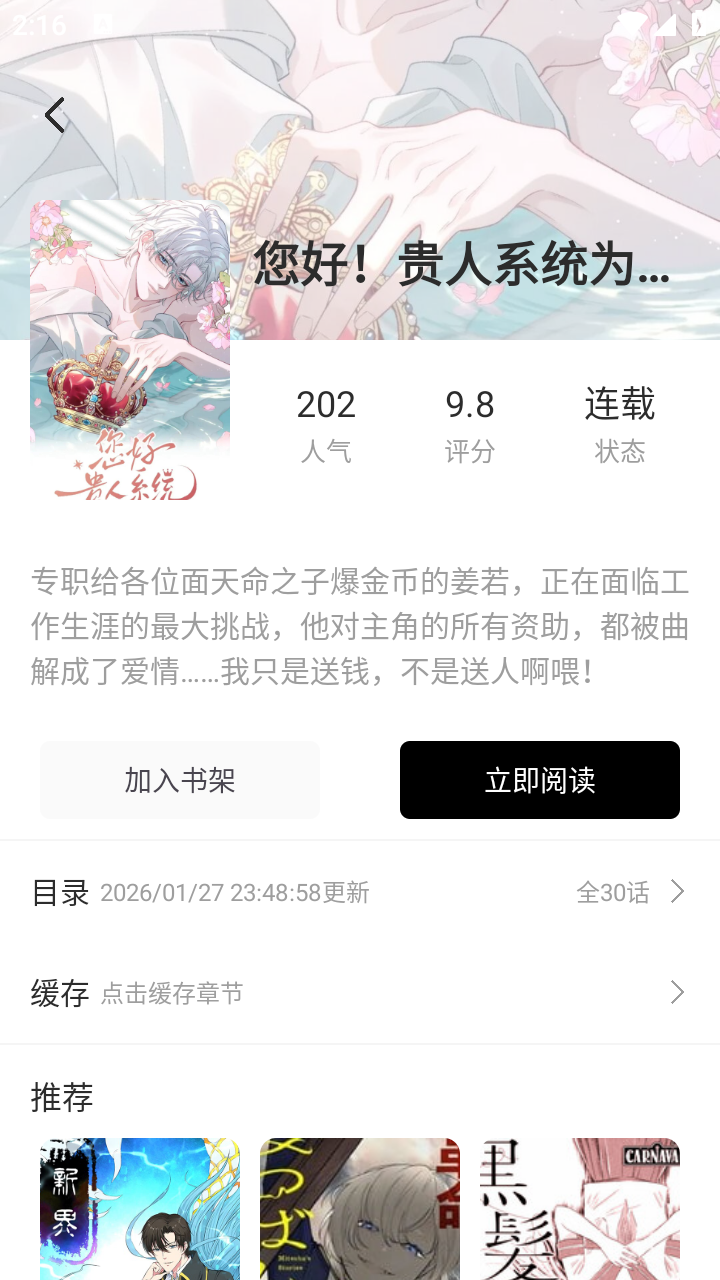View the 202 人气 popularity stat
Viewport: 720px width, 1280px height.
[326, 420]
